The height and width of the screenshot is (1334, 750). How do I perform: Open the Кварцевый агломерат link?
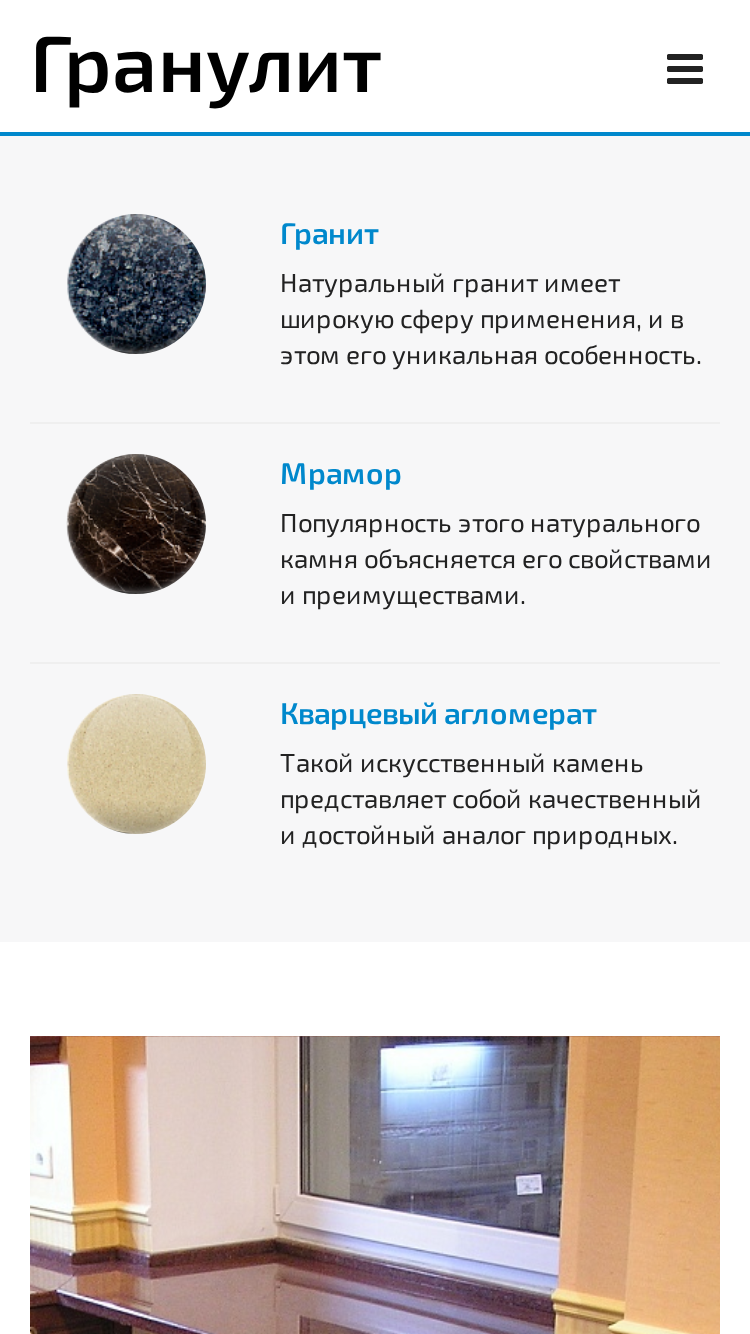[438, 714]
